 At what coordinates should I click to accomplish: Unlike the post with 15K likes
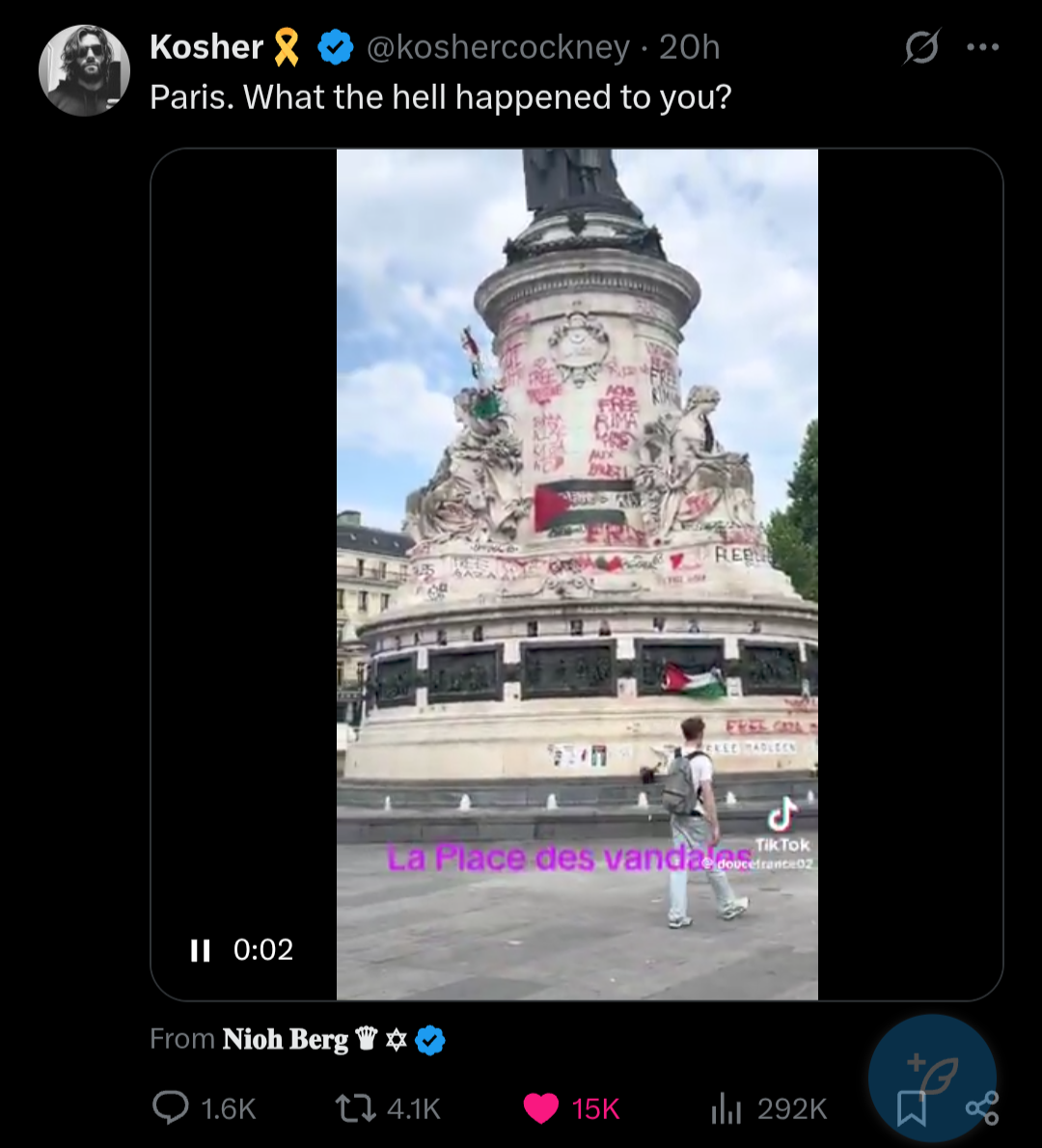coord(541,1108)
